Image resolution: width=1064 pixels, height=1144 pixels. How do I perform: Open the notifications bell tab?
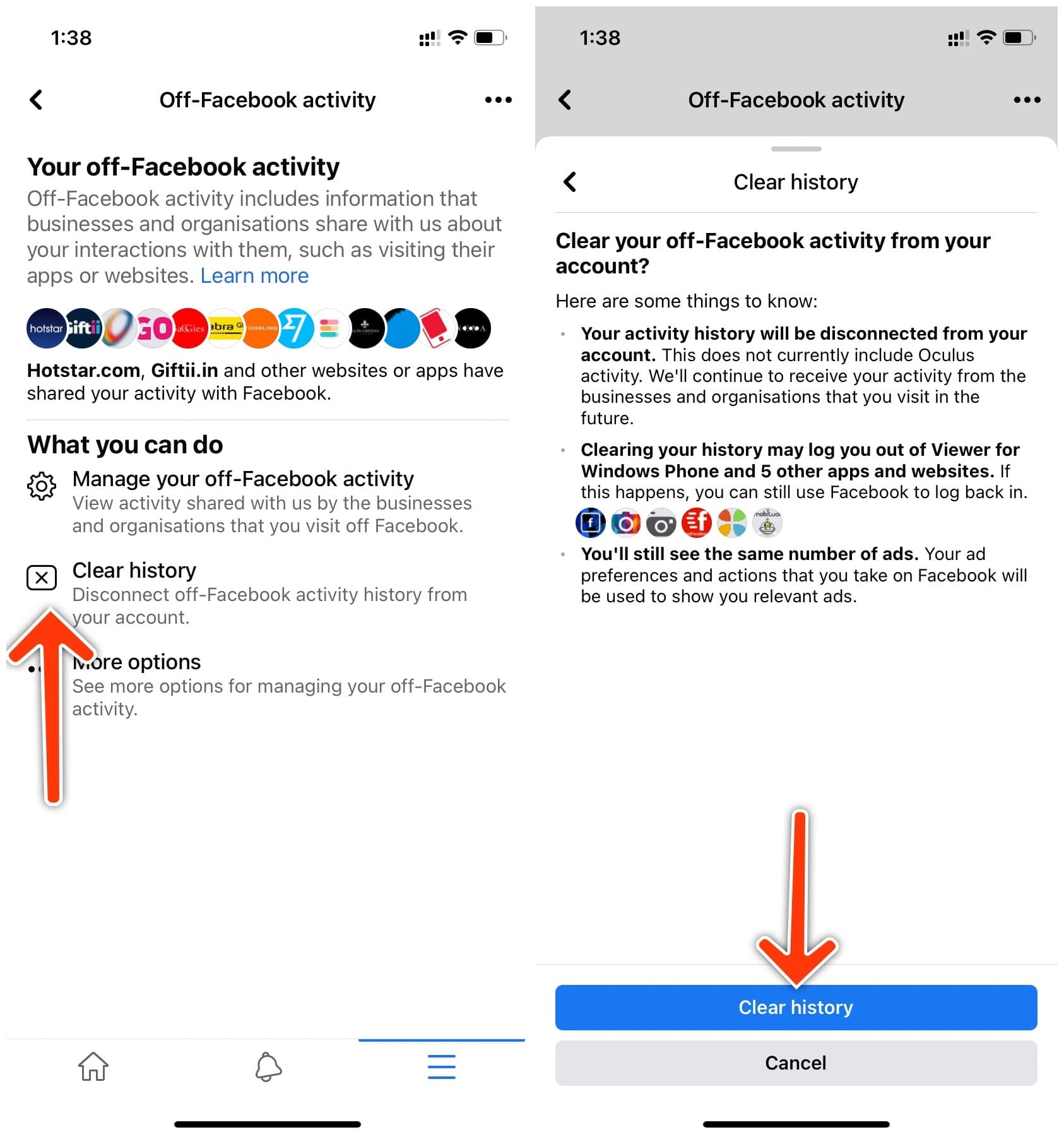pos(268,1066)
